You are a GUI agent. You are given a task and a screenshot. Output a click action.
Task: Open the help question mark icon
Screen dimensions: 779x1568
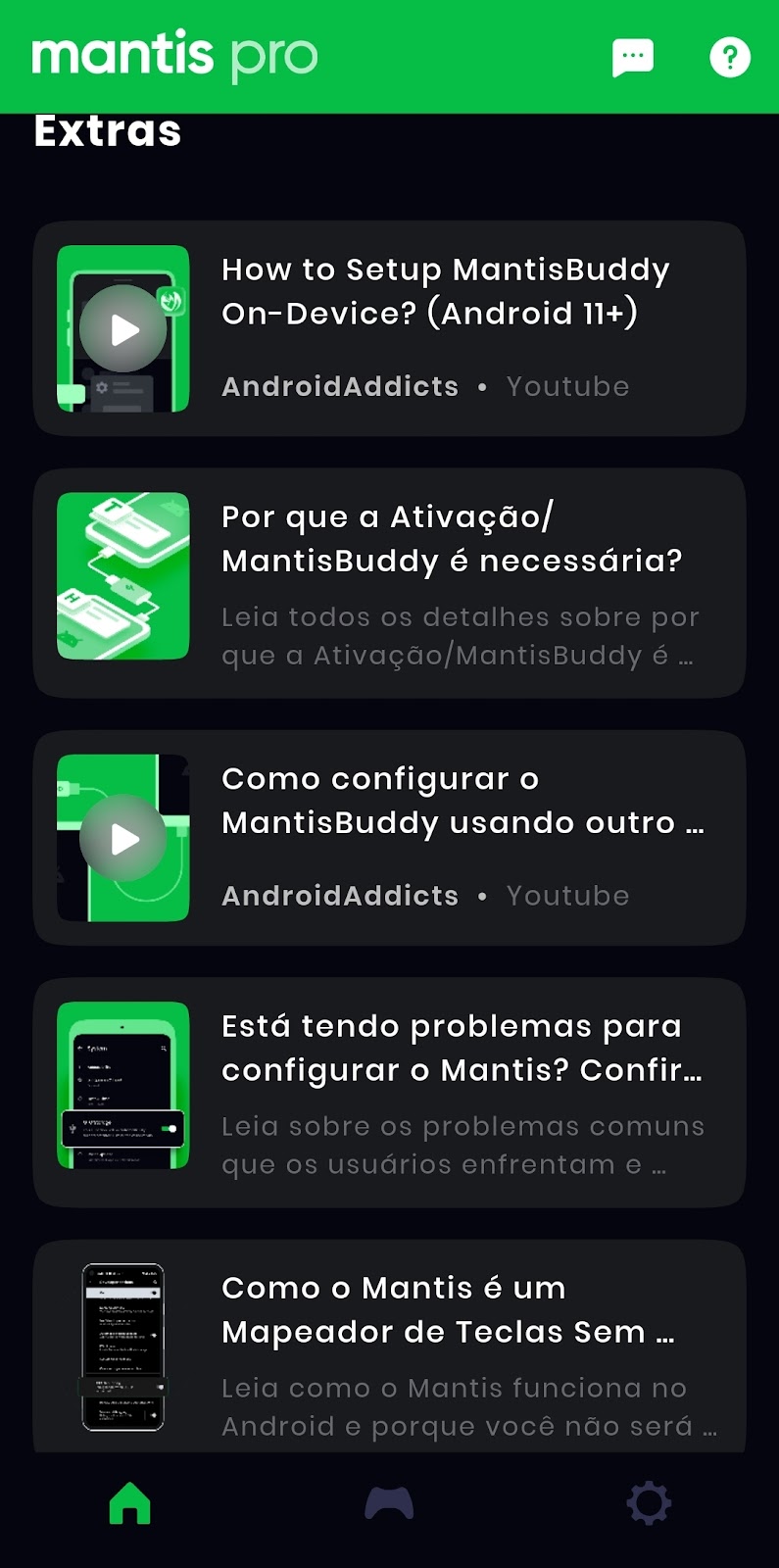pyautogui.click(x=729, y=58)
